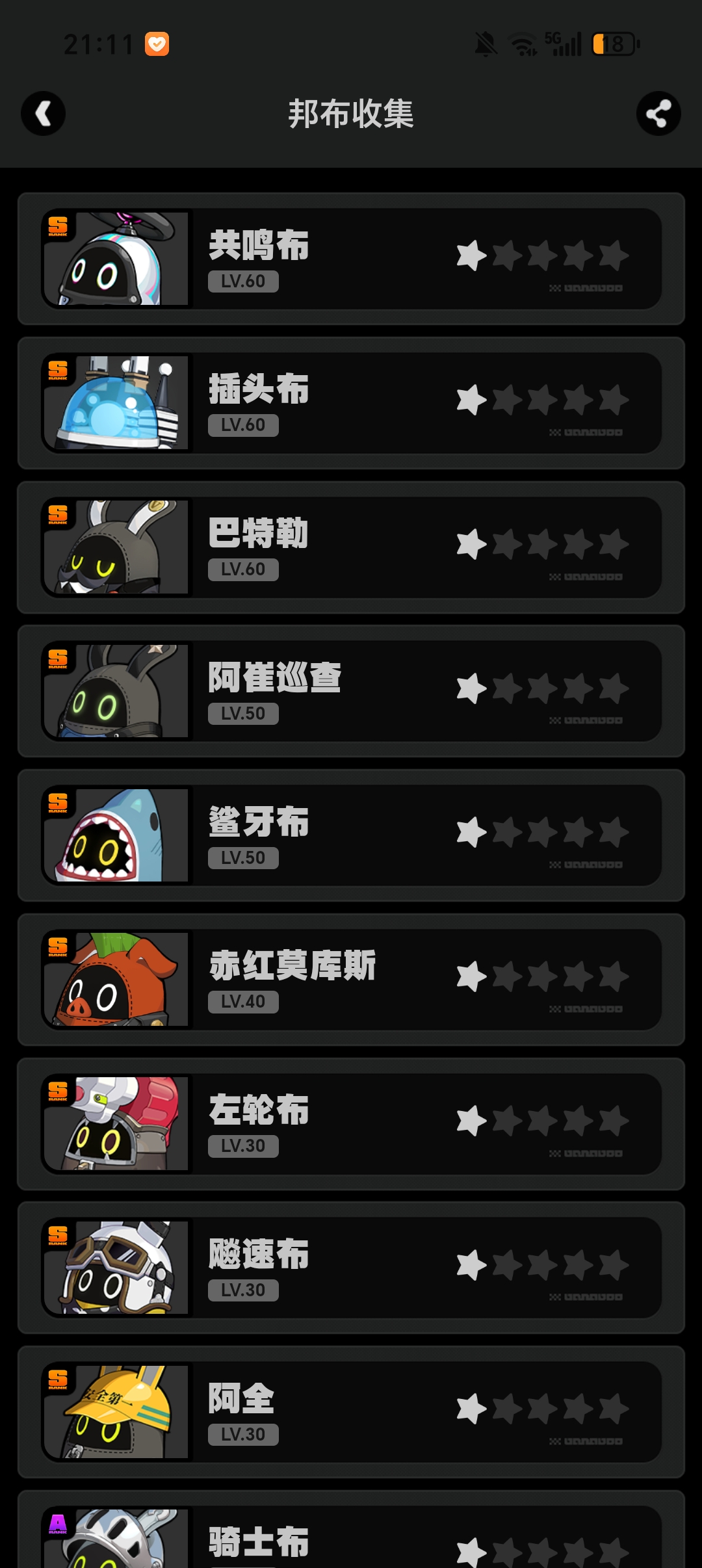Select the 插头布 bangboo card

point(351,403)
